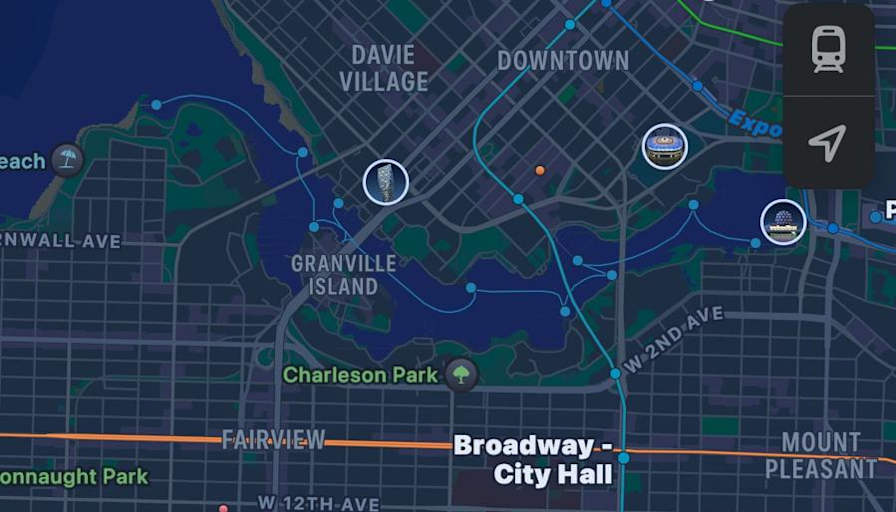Open the Charleson Park marker

(461, 375)
